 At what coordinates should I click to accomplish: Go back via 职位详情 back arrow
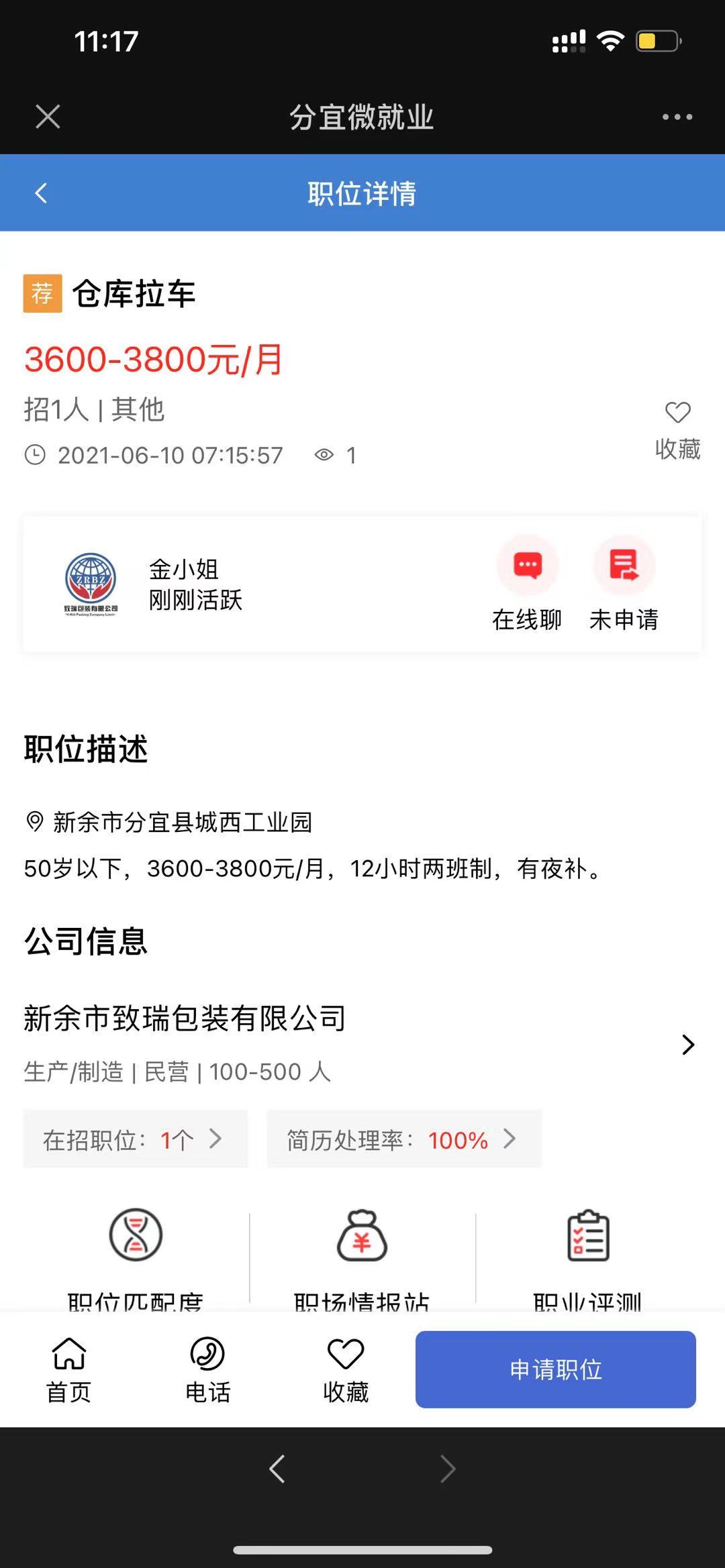(42, 193)
